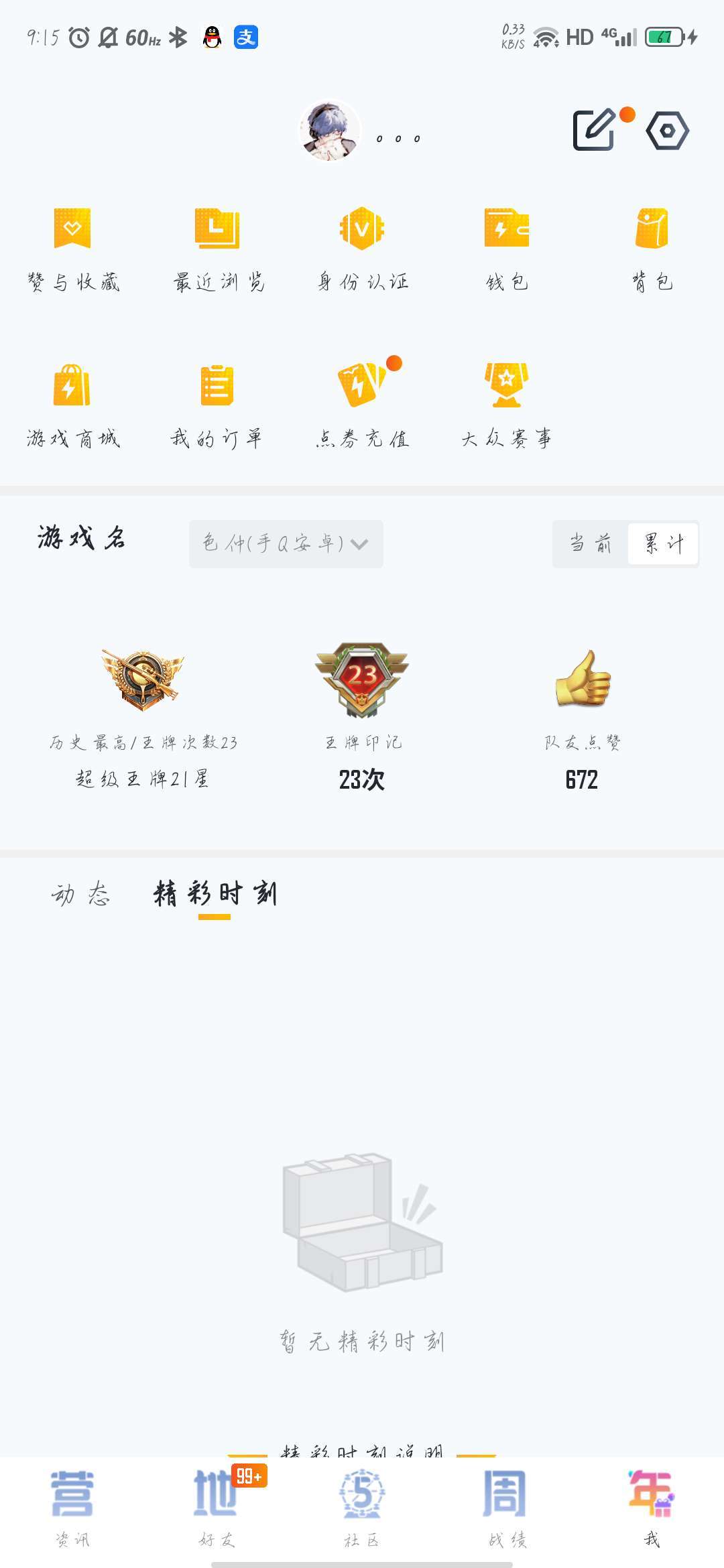724x1568 pixels.
Task: Expand the 色仲(手Q安卓) account dropdown
Action: (286, 543)
